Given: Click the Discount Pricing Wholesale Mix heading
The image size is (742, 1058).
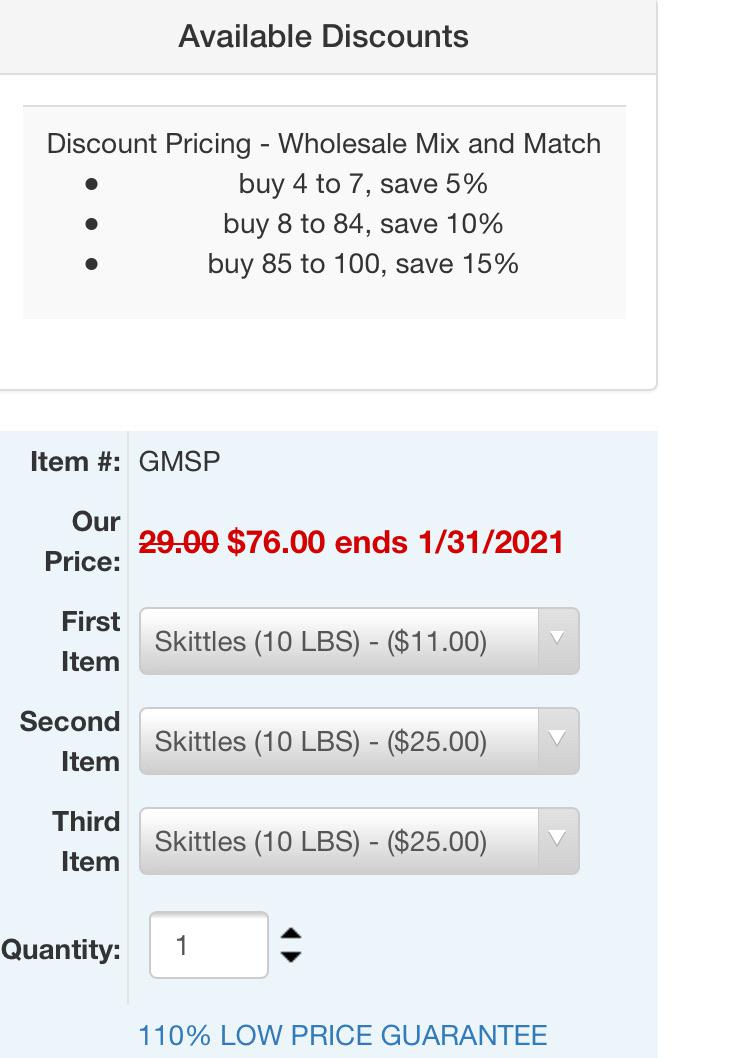Looking at the screenshot, I should (x=324, y=144).
